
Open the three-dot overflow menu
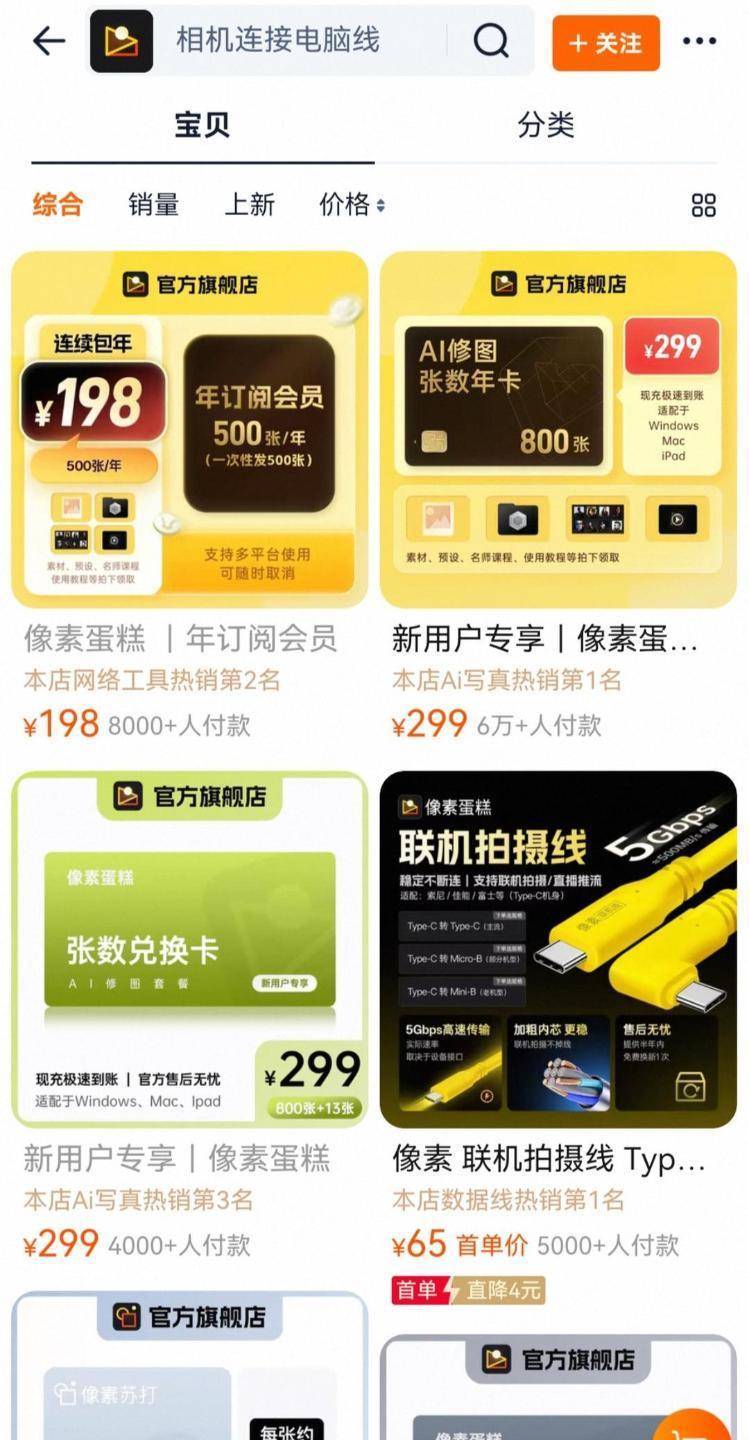click(x=699, y=42)
